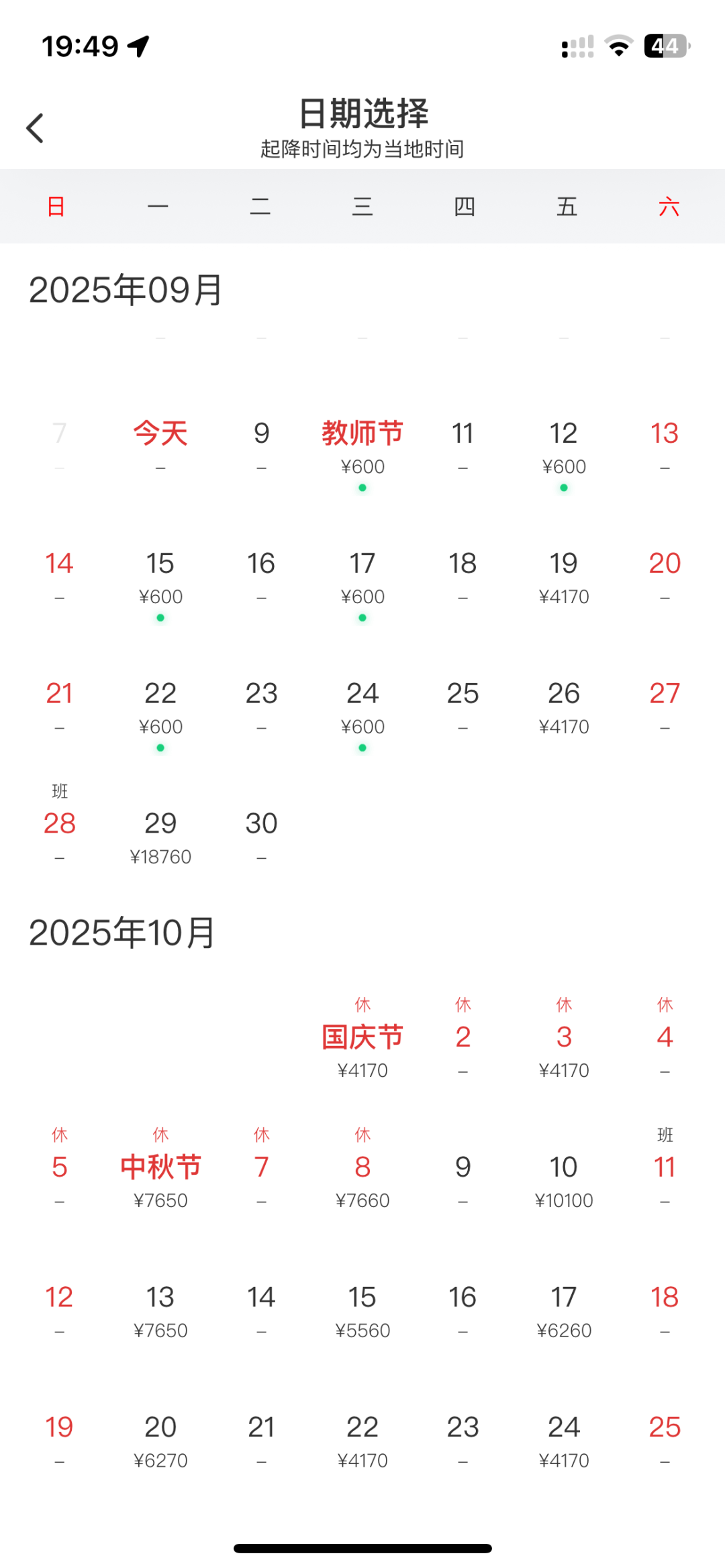The image size is (725, 1568).
Task: Choose October 20 priced ¥6270
Action: point(160,1441)
